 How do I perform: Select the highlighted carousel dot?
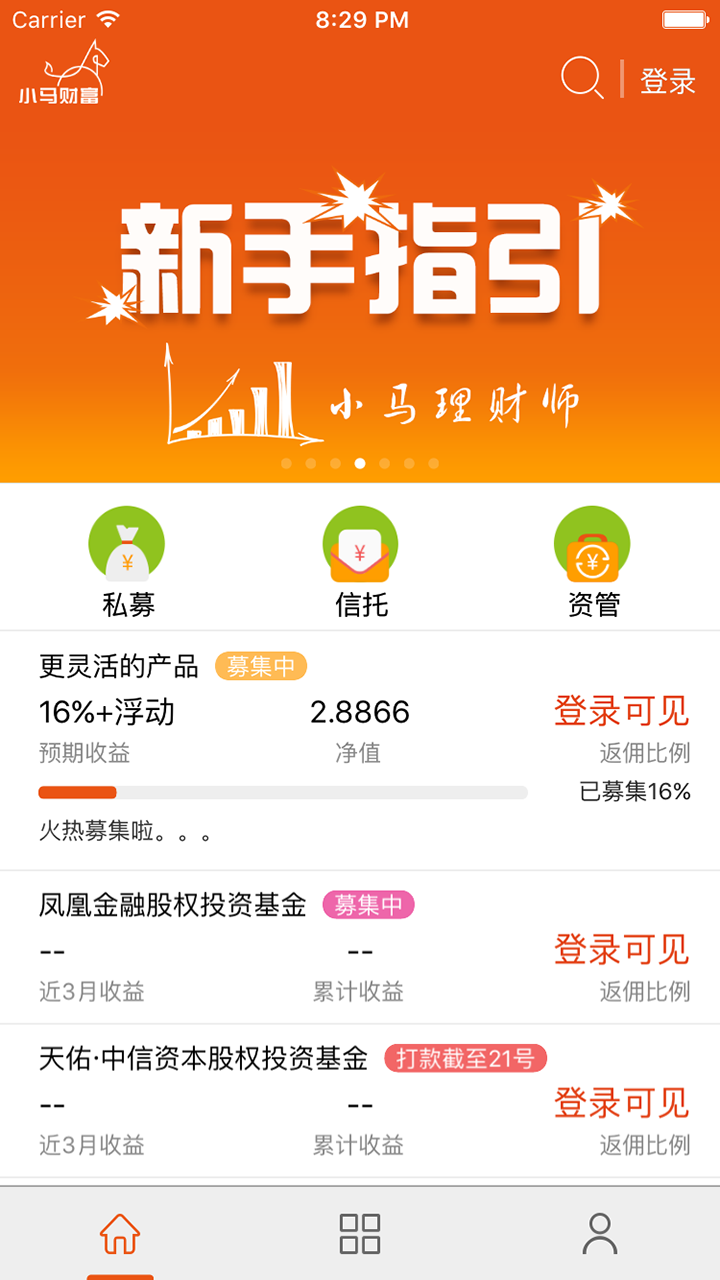(x=360, y=463)
